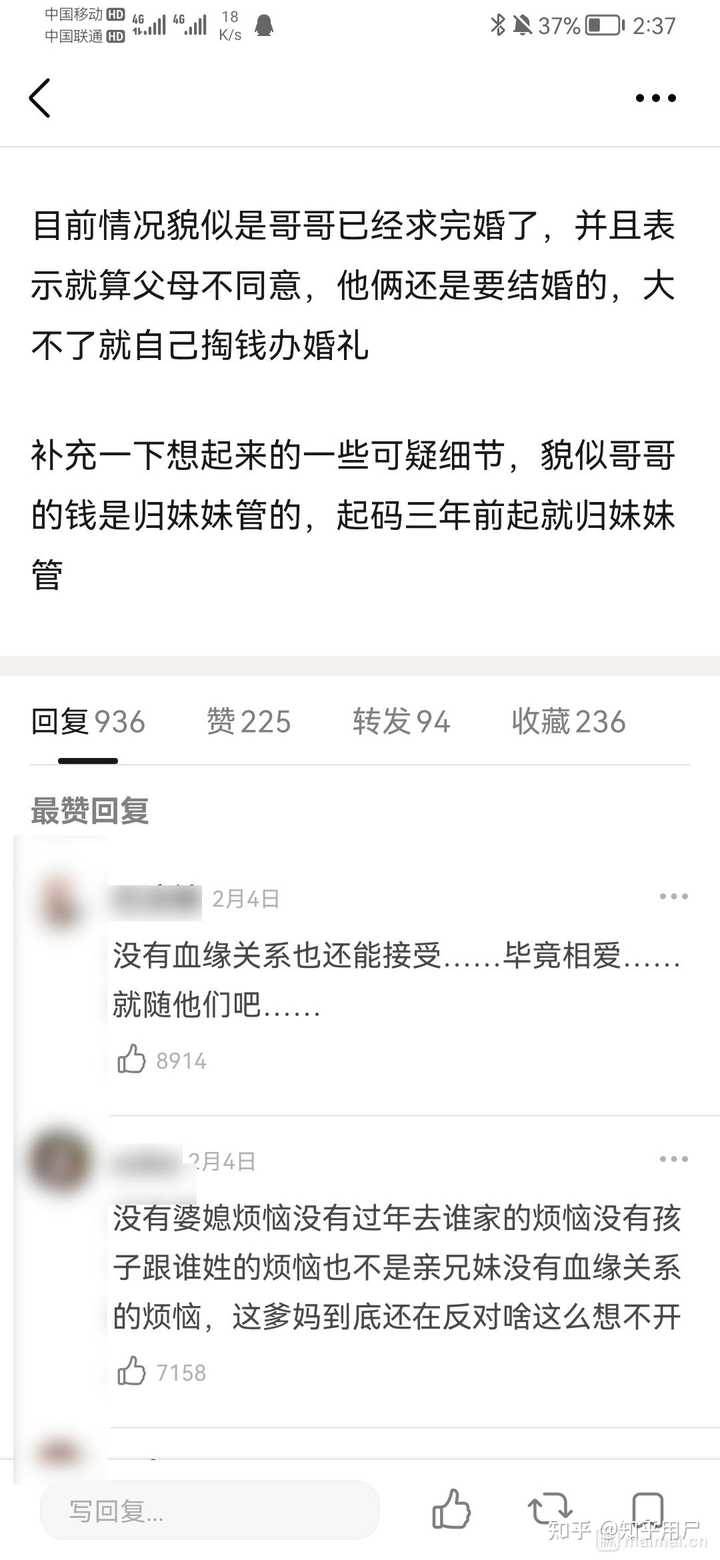The image size is (720, 1560).
Task: Open more options on the 没有血缘关系也还能接受 reply
Action: click(673, 897)
